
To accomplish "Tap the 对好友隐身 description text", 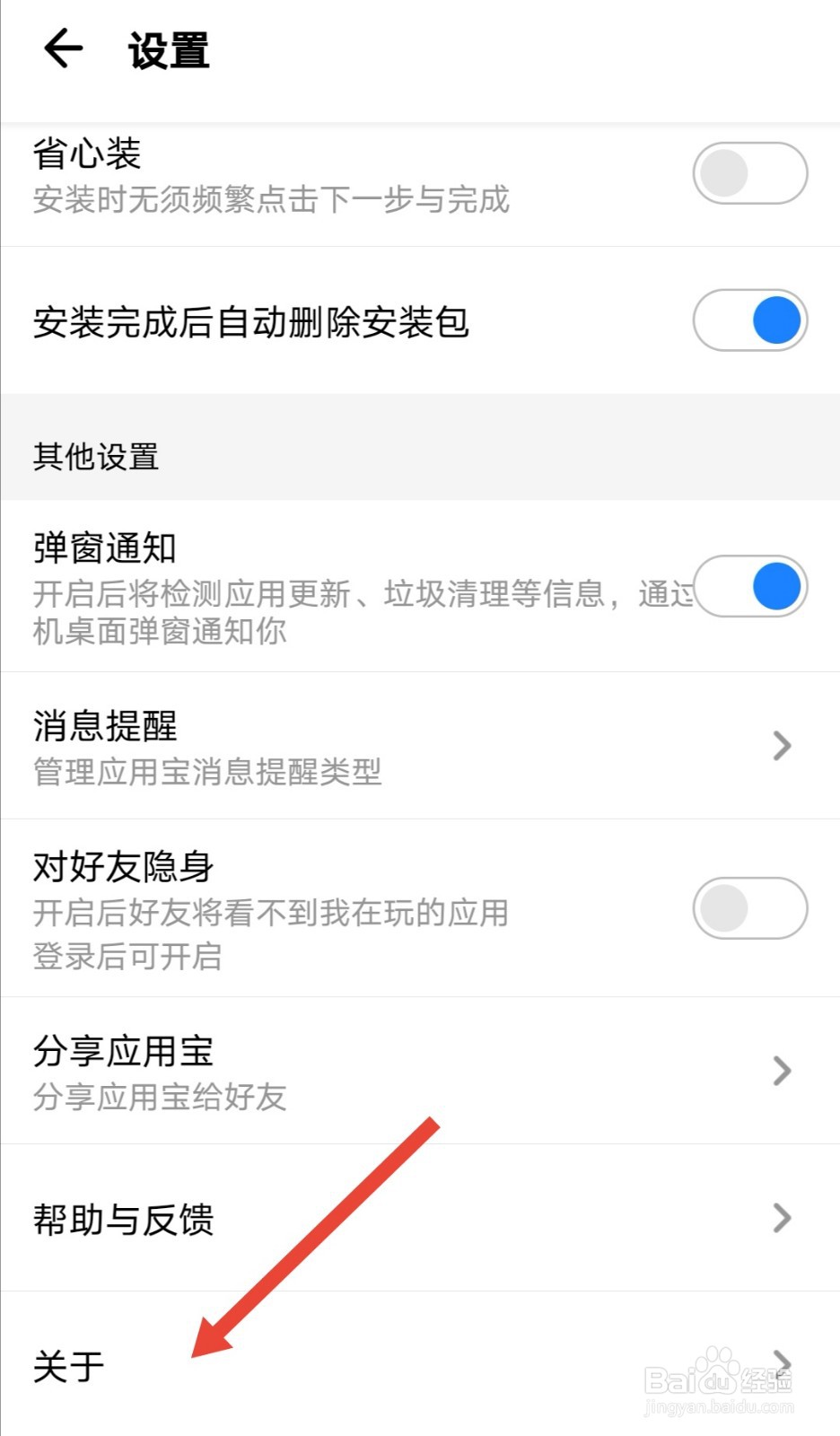I will (269, 914).
